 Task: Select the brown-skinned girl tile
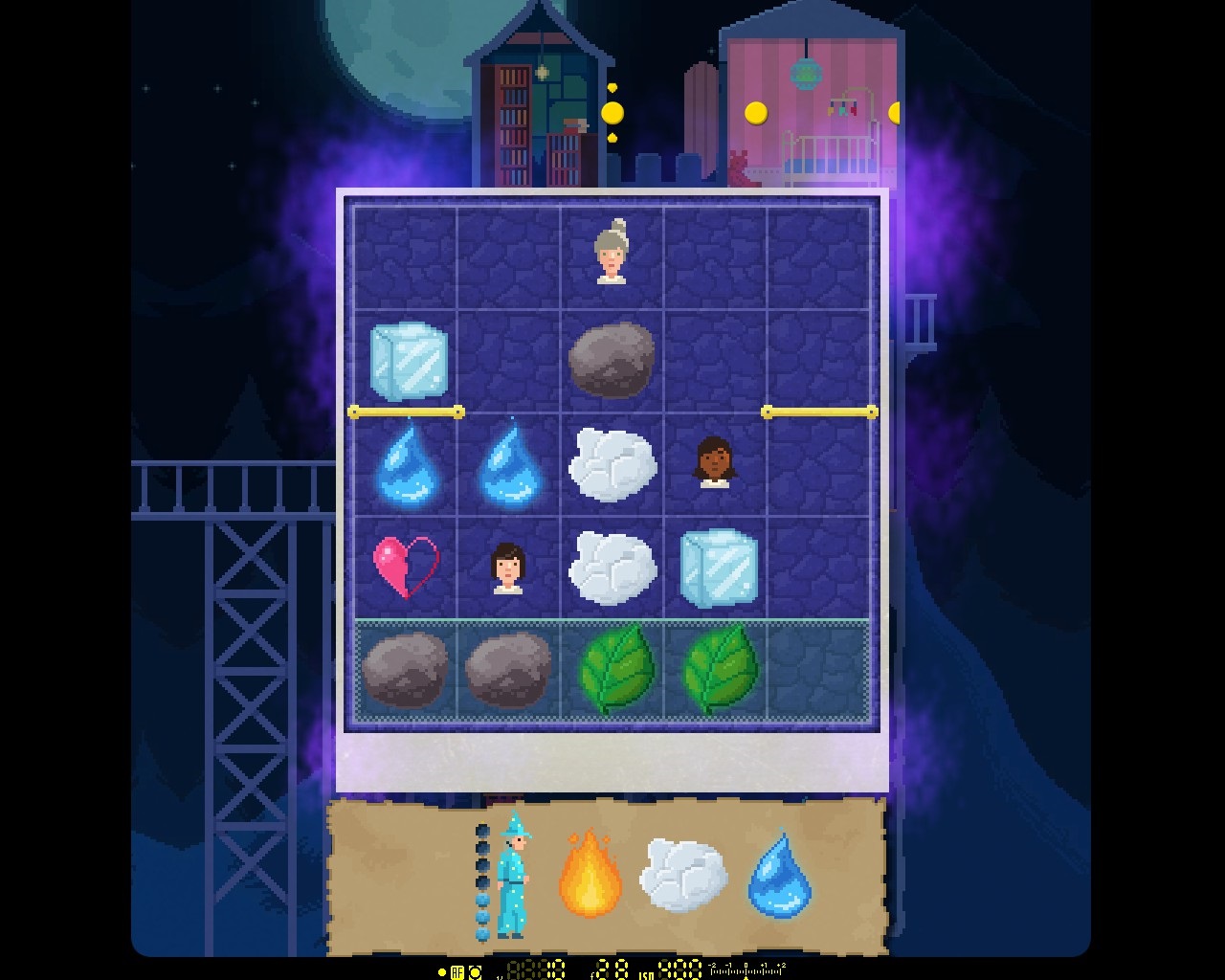714,462
